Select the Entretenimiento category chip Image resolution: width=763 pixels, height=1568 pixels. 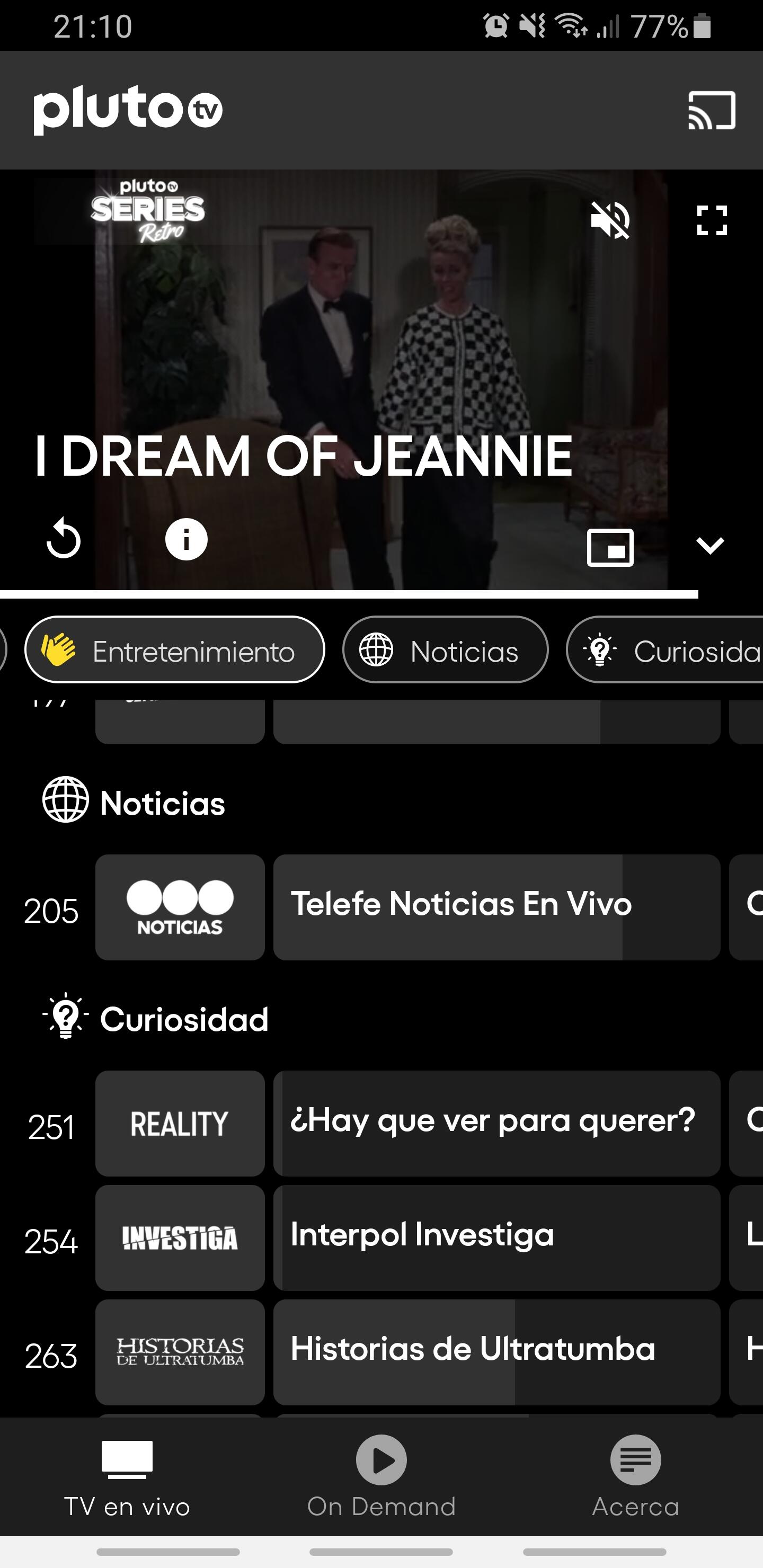click(x=174, y=650)
